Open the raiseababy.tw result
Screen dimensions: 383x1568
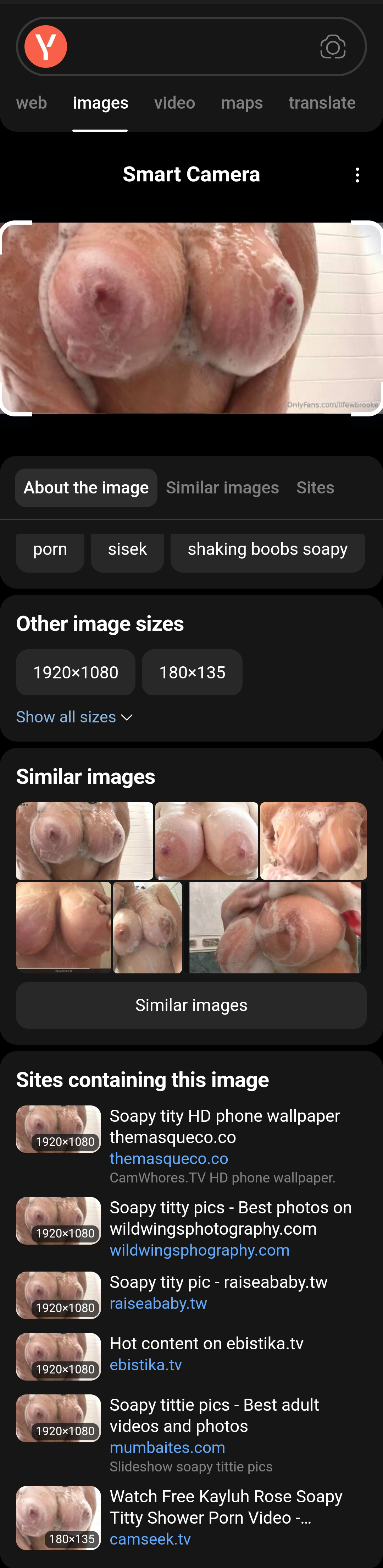(x=158, y=1303)
